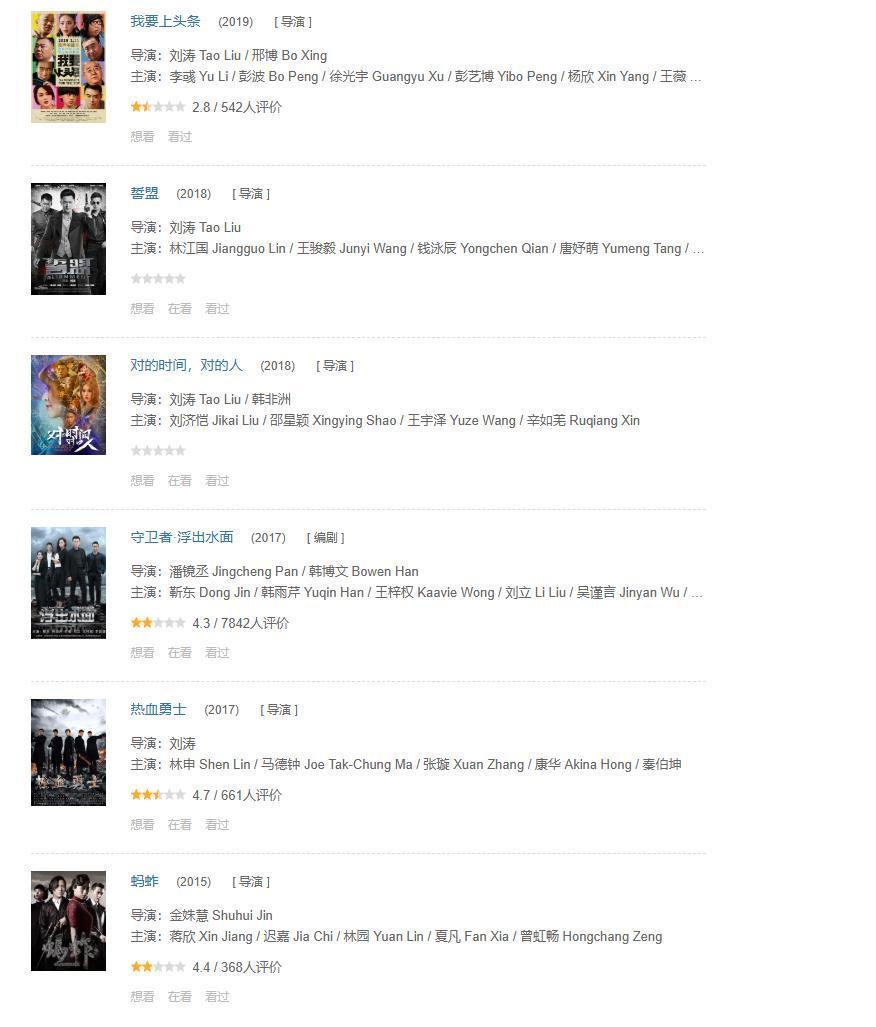Open the title link 对的时间，对的人

point(186,365)
